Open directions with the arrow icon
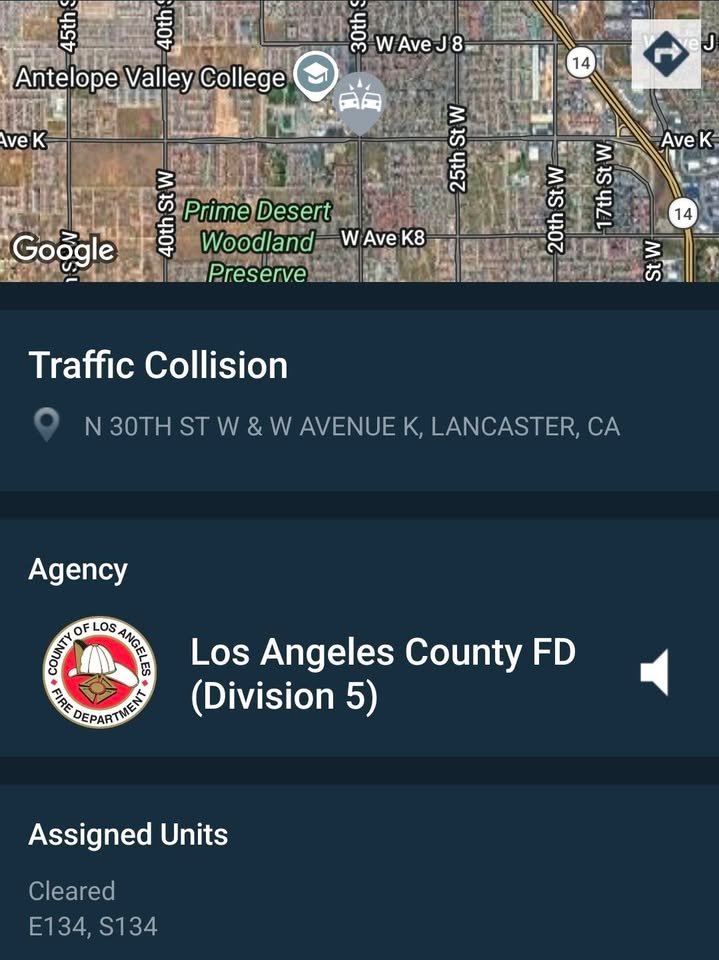The image size is (719, 960). pyautogui.click(x=666, y=54)
